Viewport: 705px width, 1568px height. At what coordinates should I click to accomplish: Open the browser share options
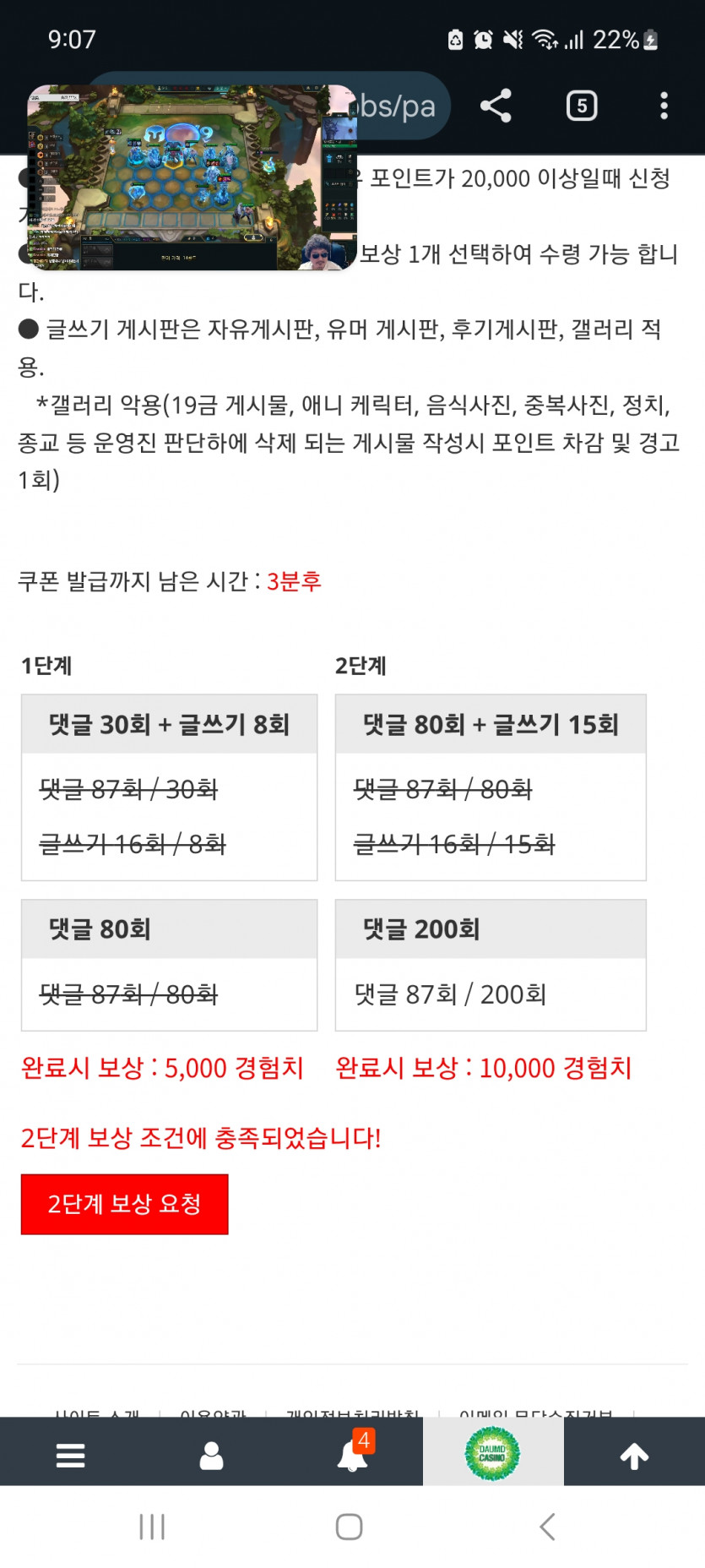point(496,106)
